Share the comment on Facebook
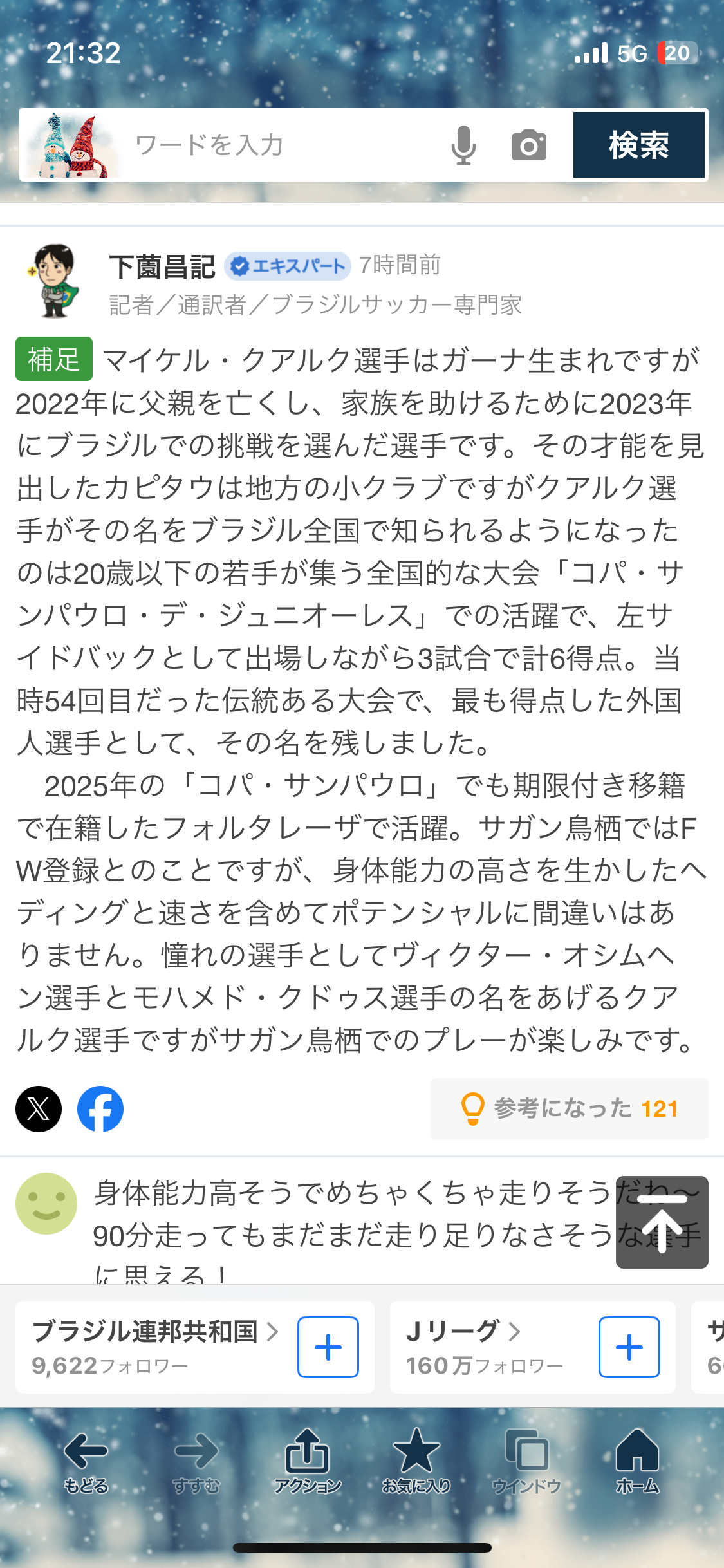The image size is (724, 1568). pos(100,1109)
